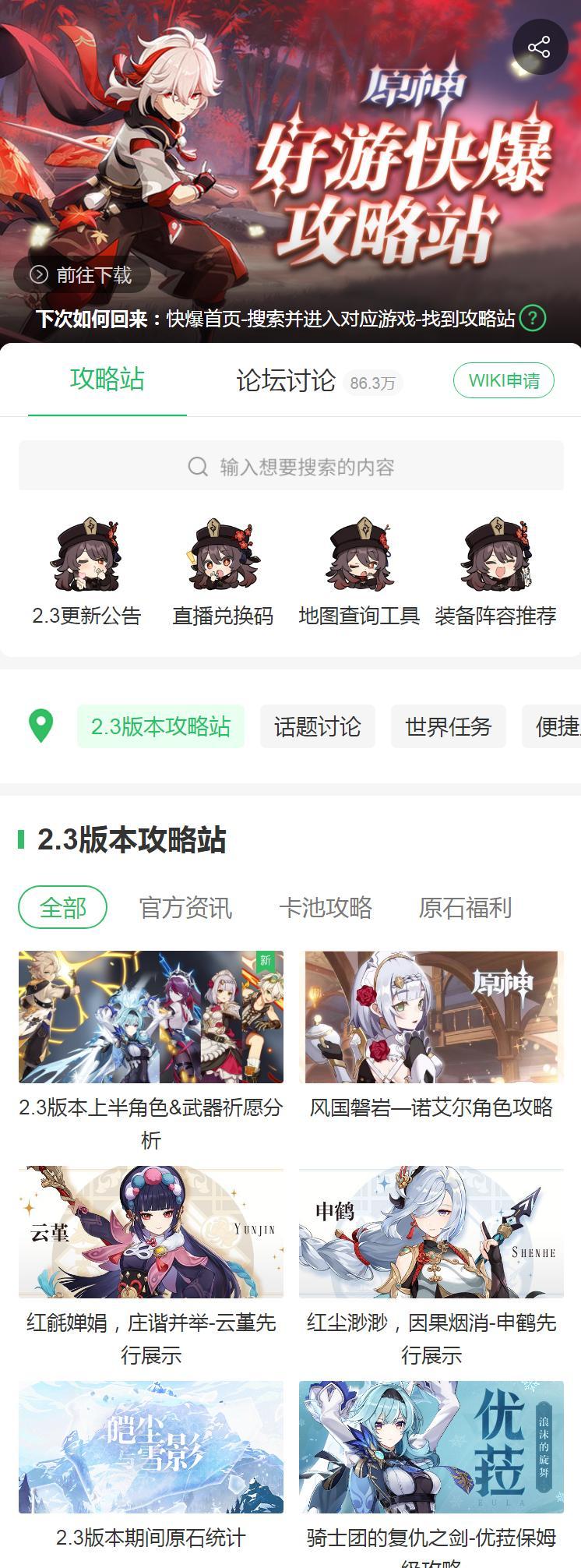Tap the 前往下载 download button
The height and width of the screenshot is (1568, 581).
(x=82, y=275)
